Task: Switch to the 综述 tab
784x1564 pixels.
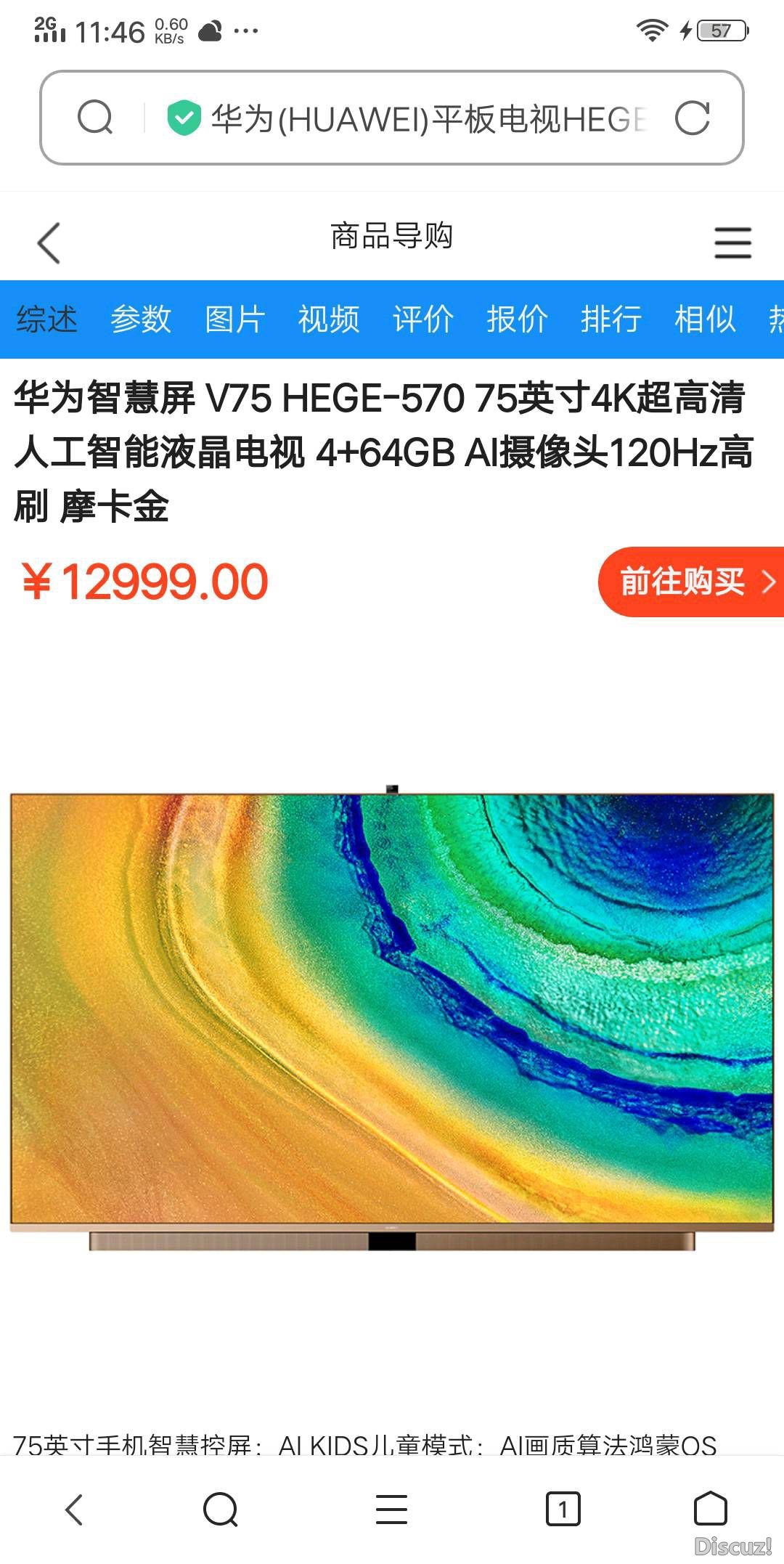Action: click(x=47, y=319)
